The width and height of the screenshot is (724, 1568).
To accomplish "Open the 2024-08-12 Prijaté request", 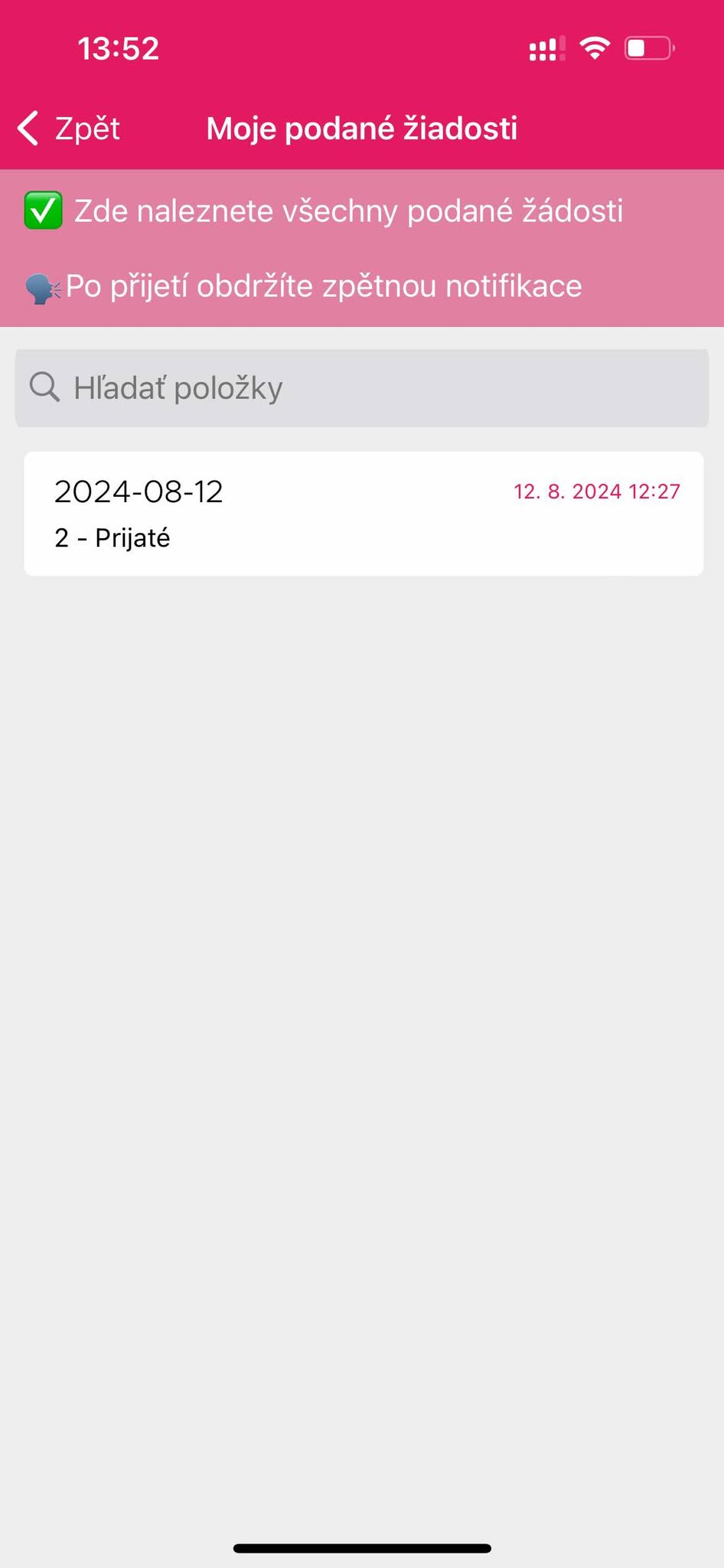I will coord(364,514).
